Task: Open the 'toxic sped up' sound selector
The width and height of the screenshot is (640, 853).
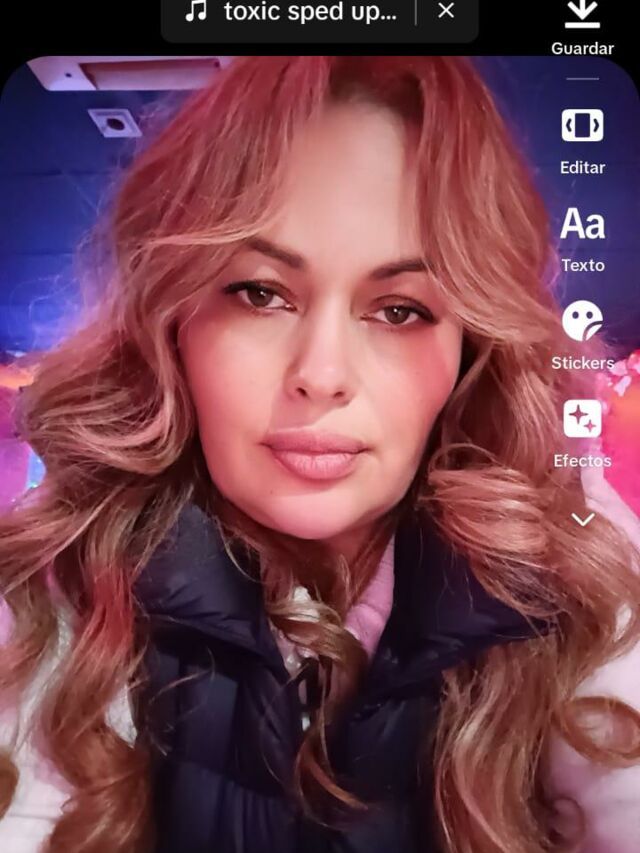Action: [x=295, y=12]
